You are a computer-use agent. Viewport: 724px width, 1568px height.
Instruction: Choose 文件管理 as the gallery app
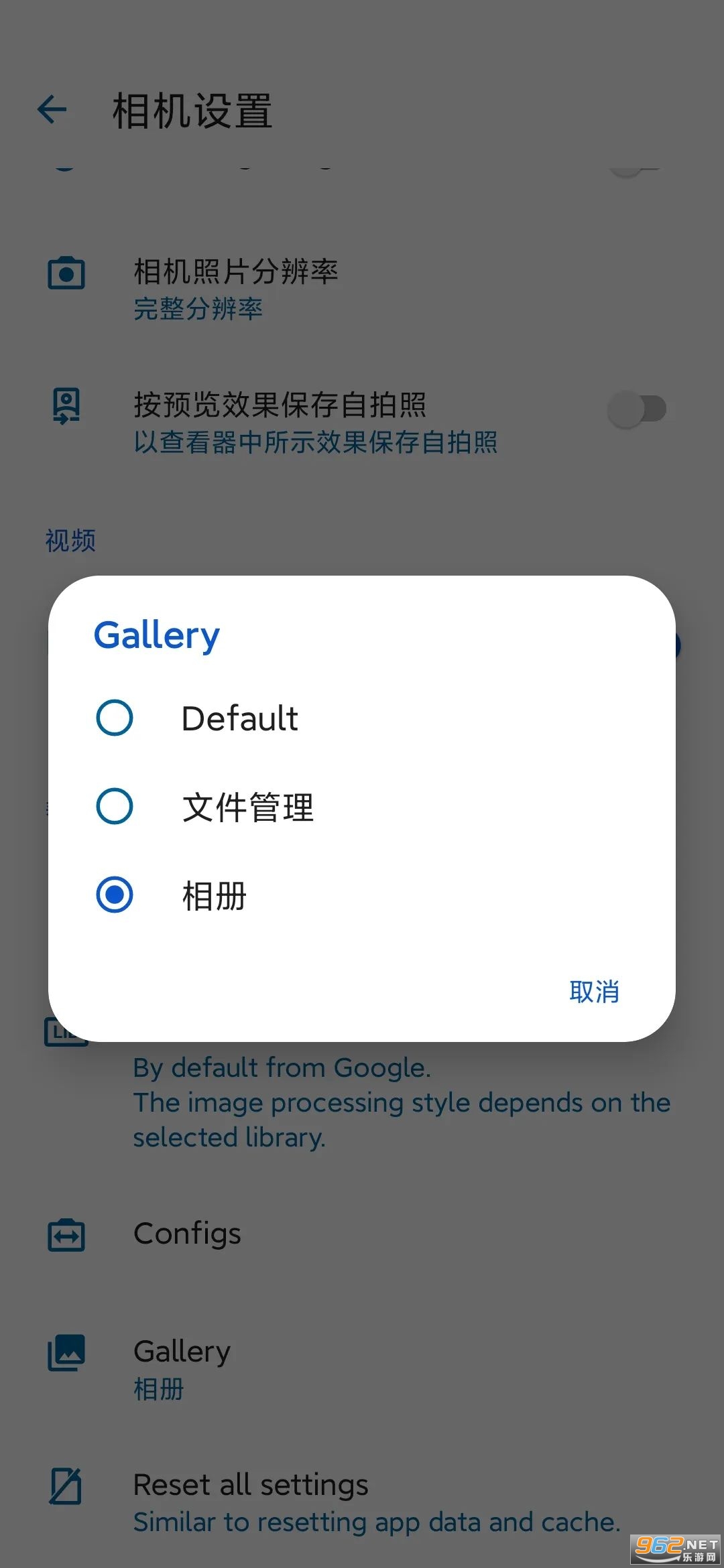tap(115, 806)
